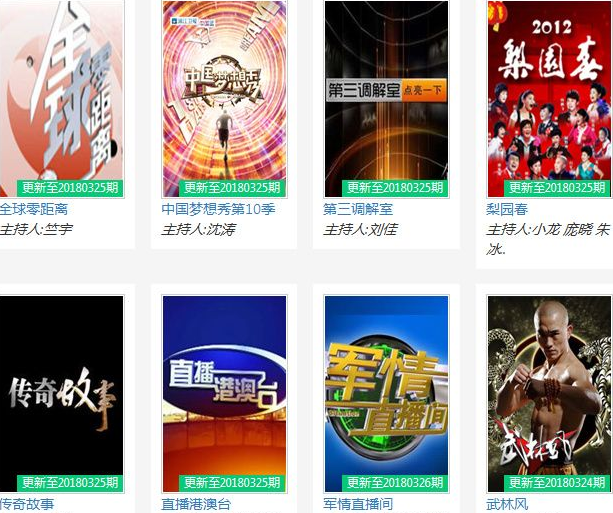Tap the 传奇故事 title link
This screenshot has width=613, height=513.
tap(27, 504)
